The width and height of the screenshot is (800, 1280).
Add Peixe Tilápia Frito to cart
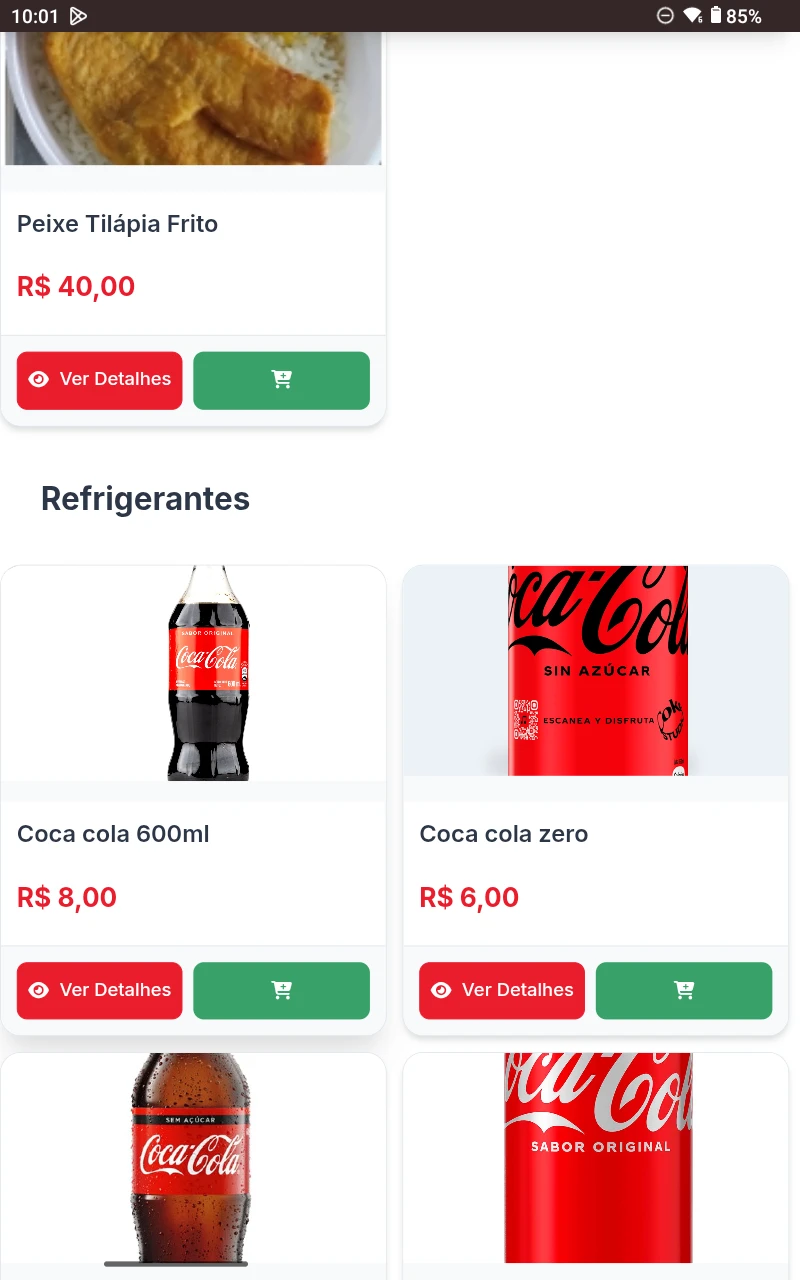tap(281, 380)
